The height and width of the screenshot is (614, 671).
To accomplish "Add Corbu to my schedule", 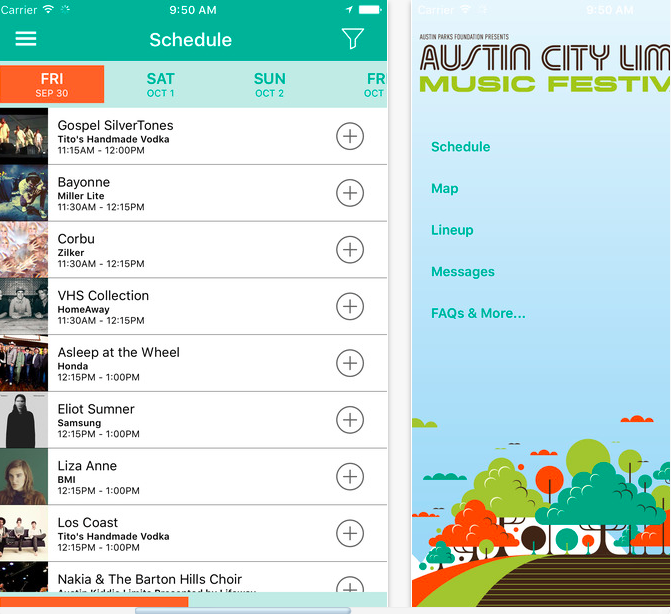I will click(x=349, y=250).
